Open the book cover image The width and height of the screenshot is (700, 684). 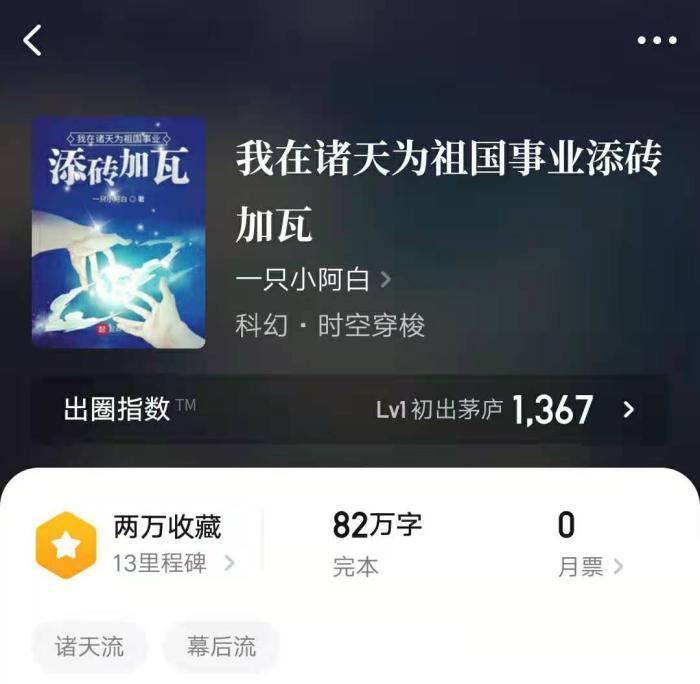[118, 233]
